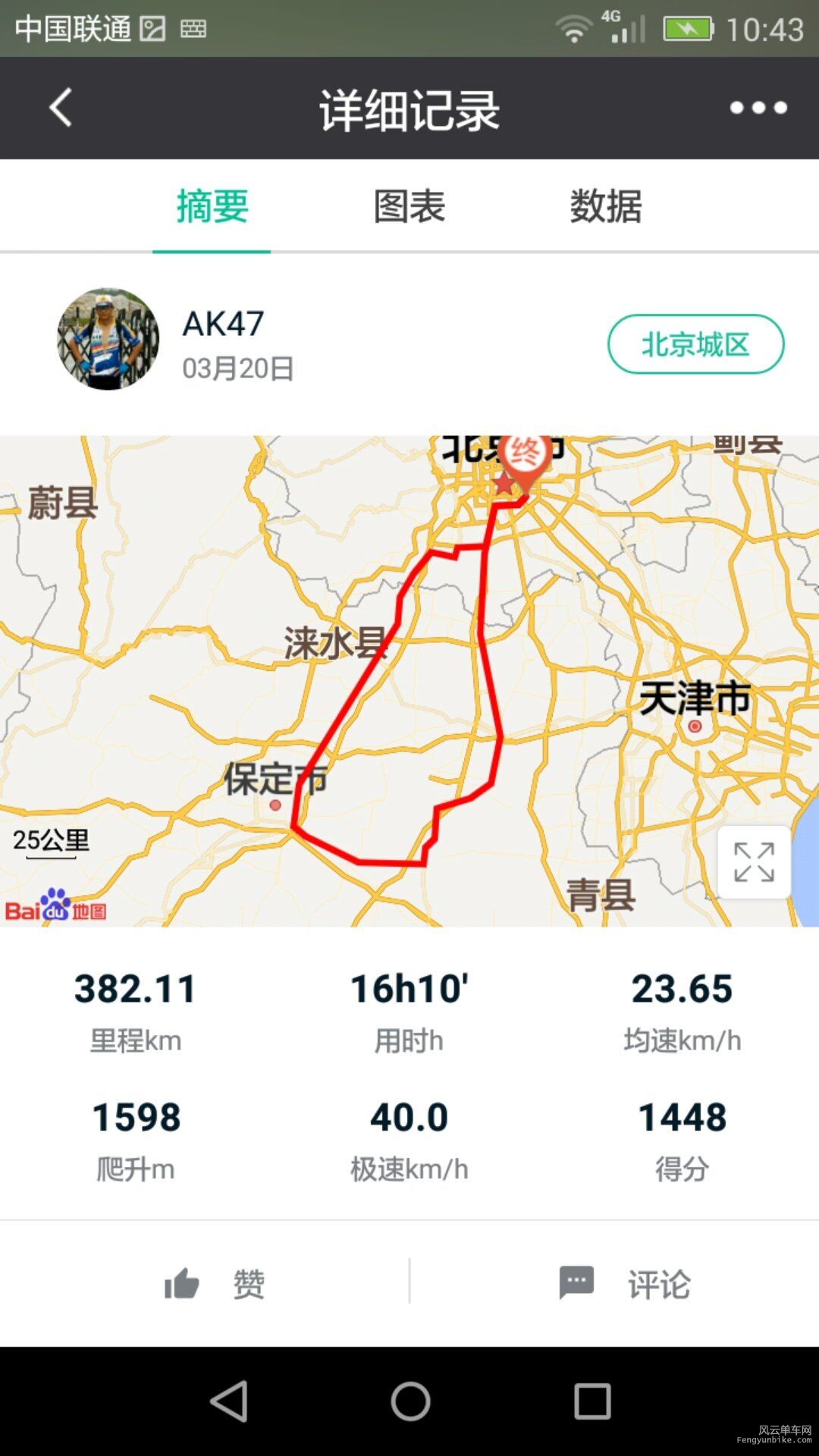Switch to the 图表 tab
The width and height of the screenshot is (819, 1456).
coord(409,206)
